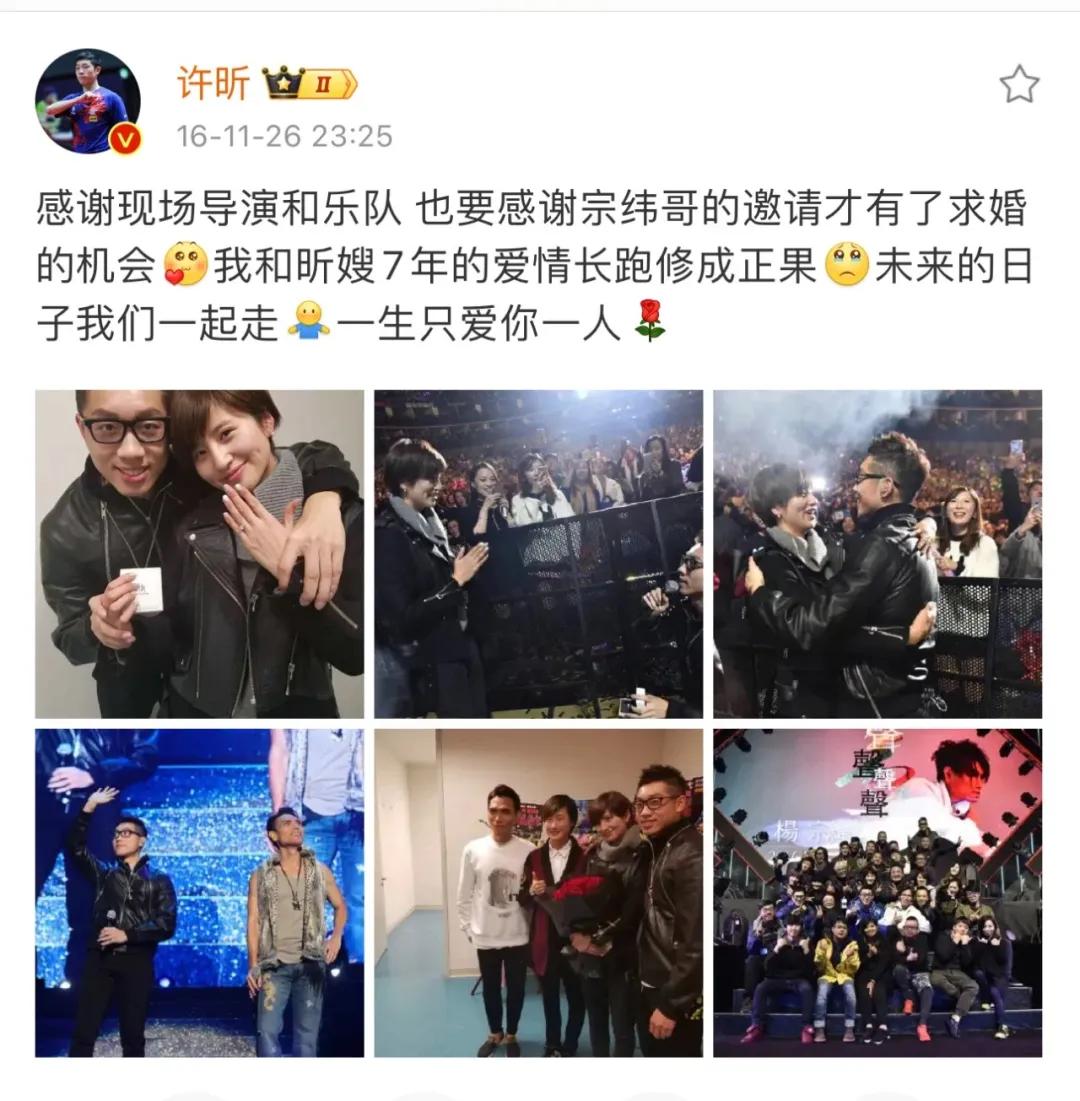The image size is (1080, 1101).
Task: View the photo of the couple hugging
Action: pos(877,554)
